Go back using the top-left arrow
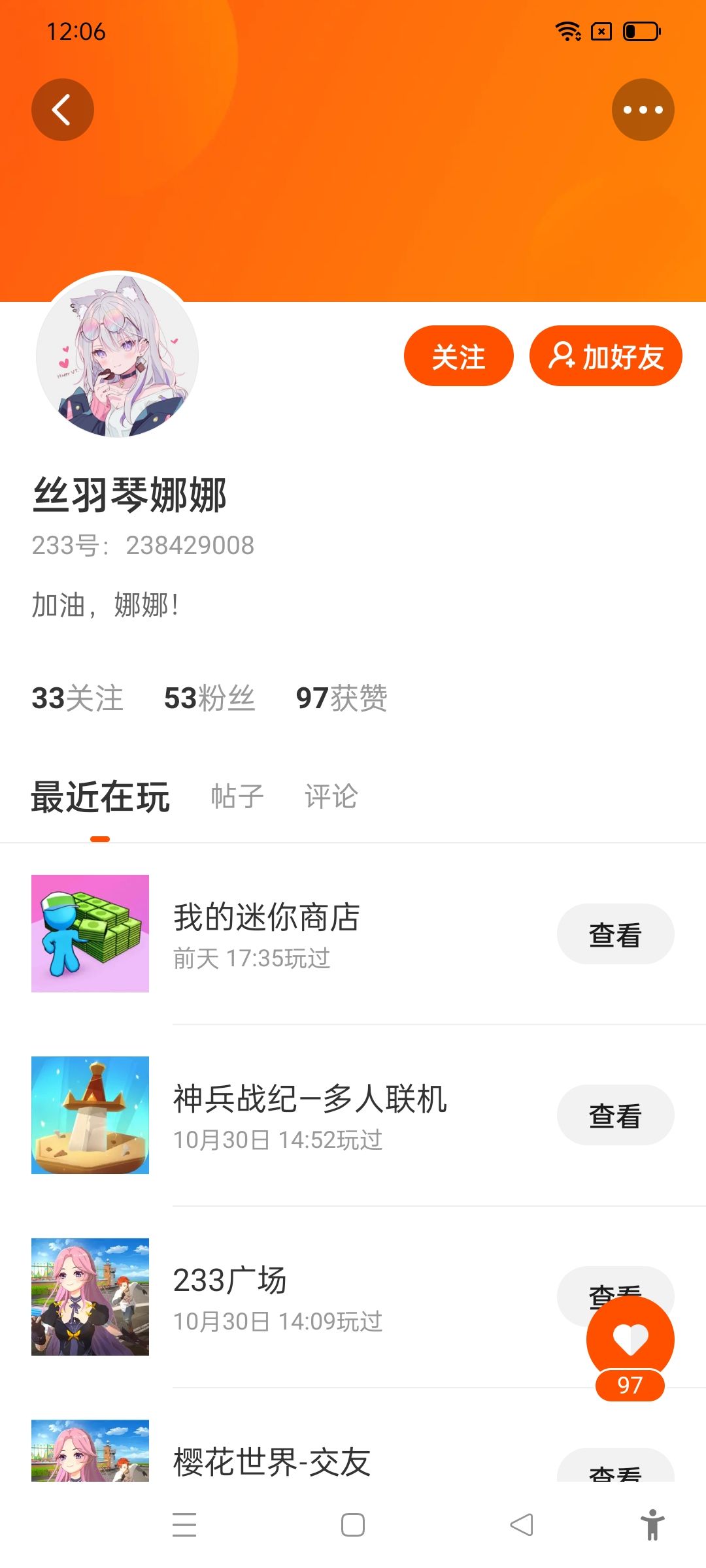Screen dimensions: 706x1568 [63, 110]
